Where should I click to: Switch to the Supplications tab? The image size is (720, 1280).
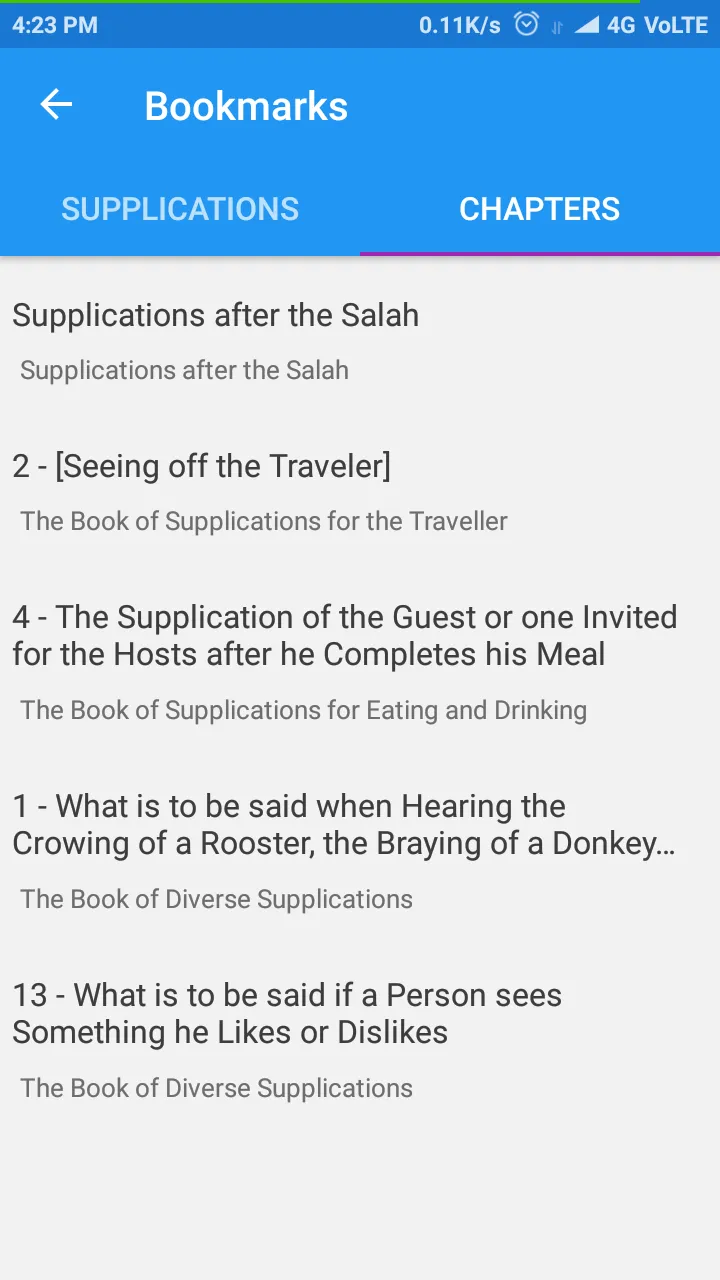[x=180, y=209]
